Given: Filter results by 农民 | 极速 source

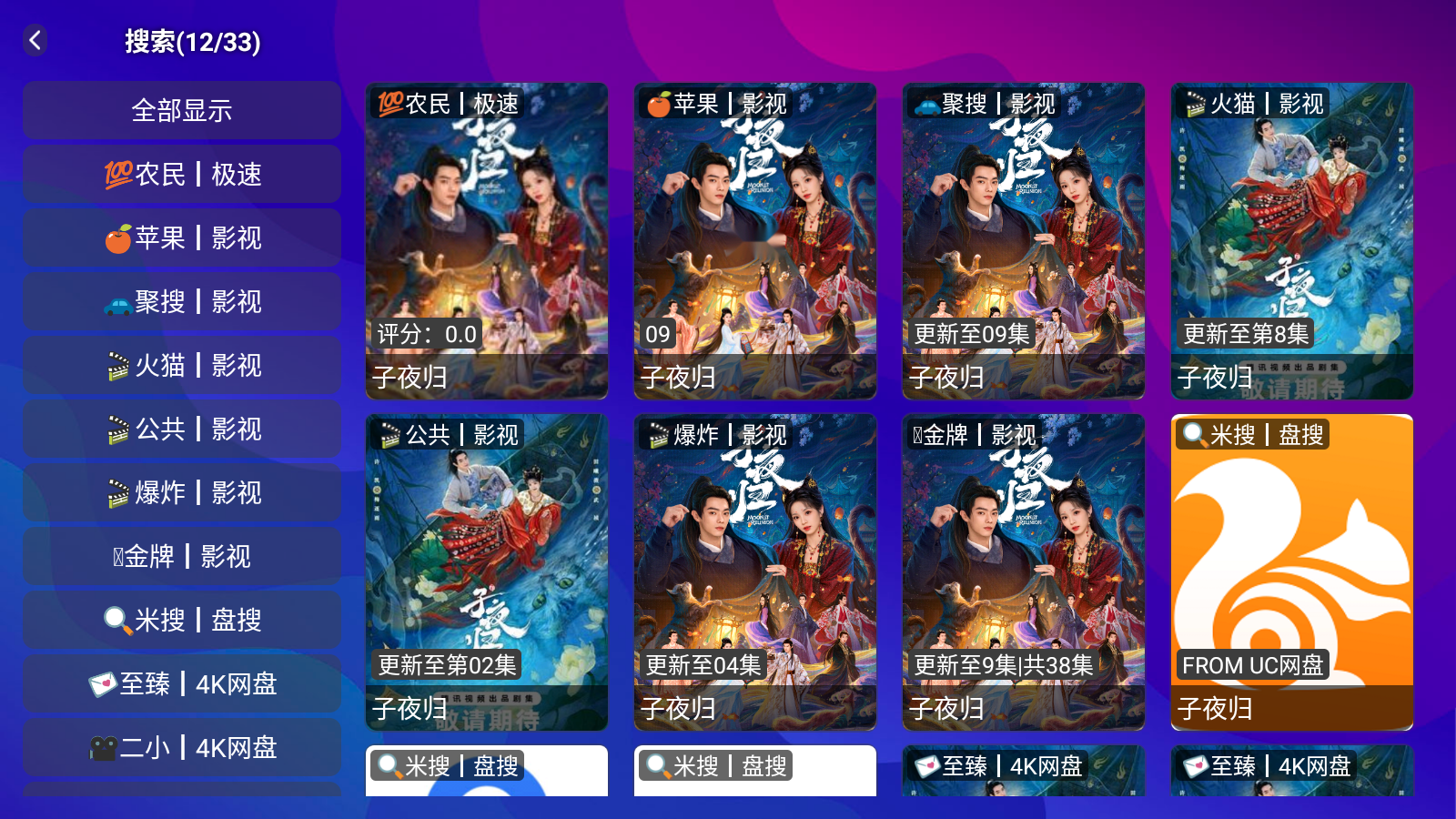Looking at the screenshot, I should pos(182,174).
